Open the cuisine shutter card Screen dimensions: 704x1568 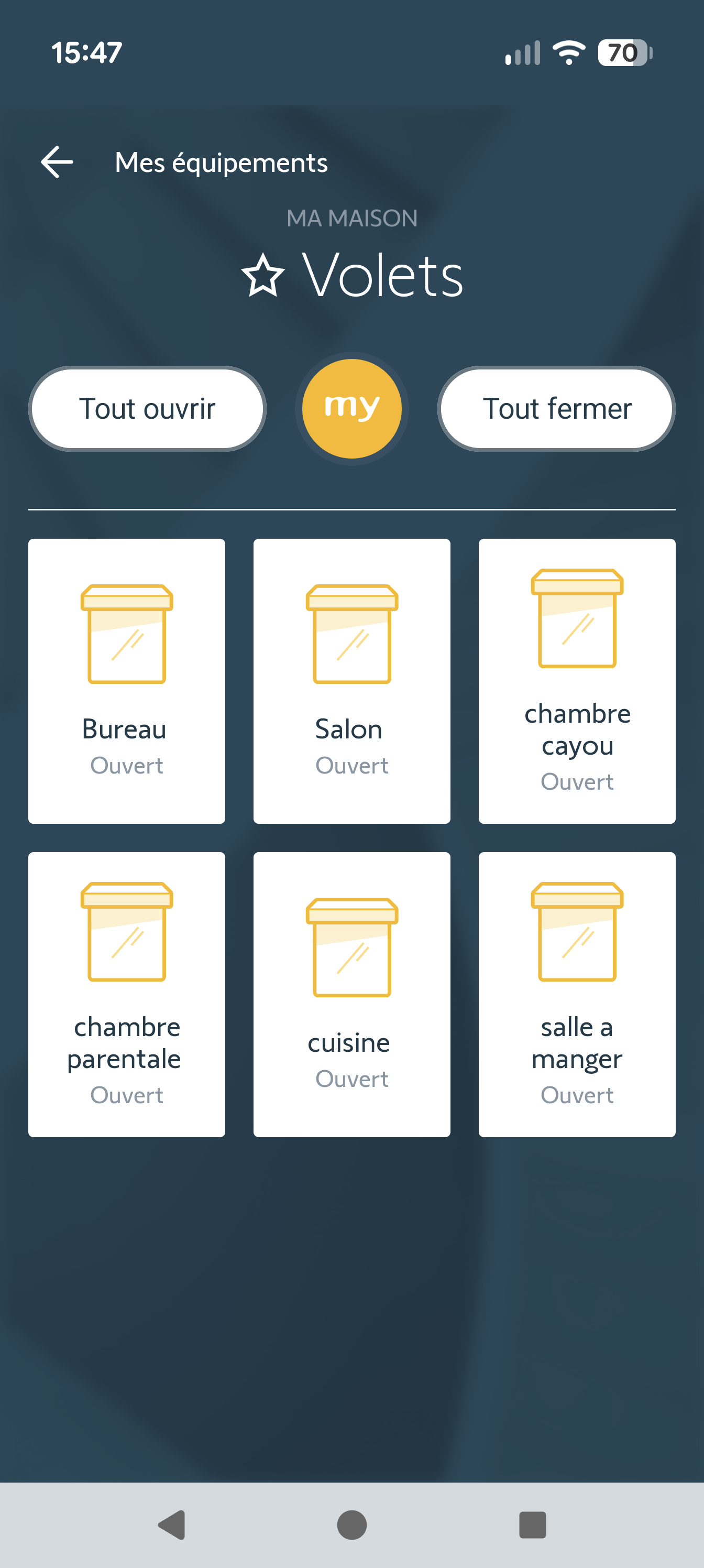(x=351, y=994)
